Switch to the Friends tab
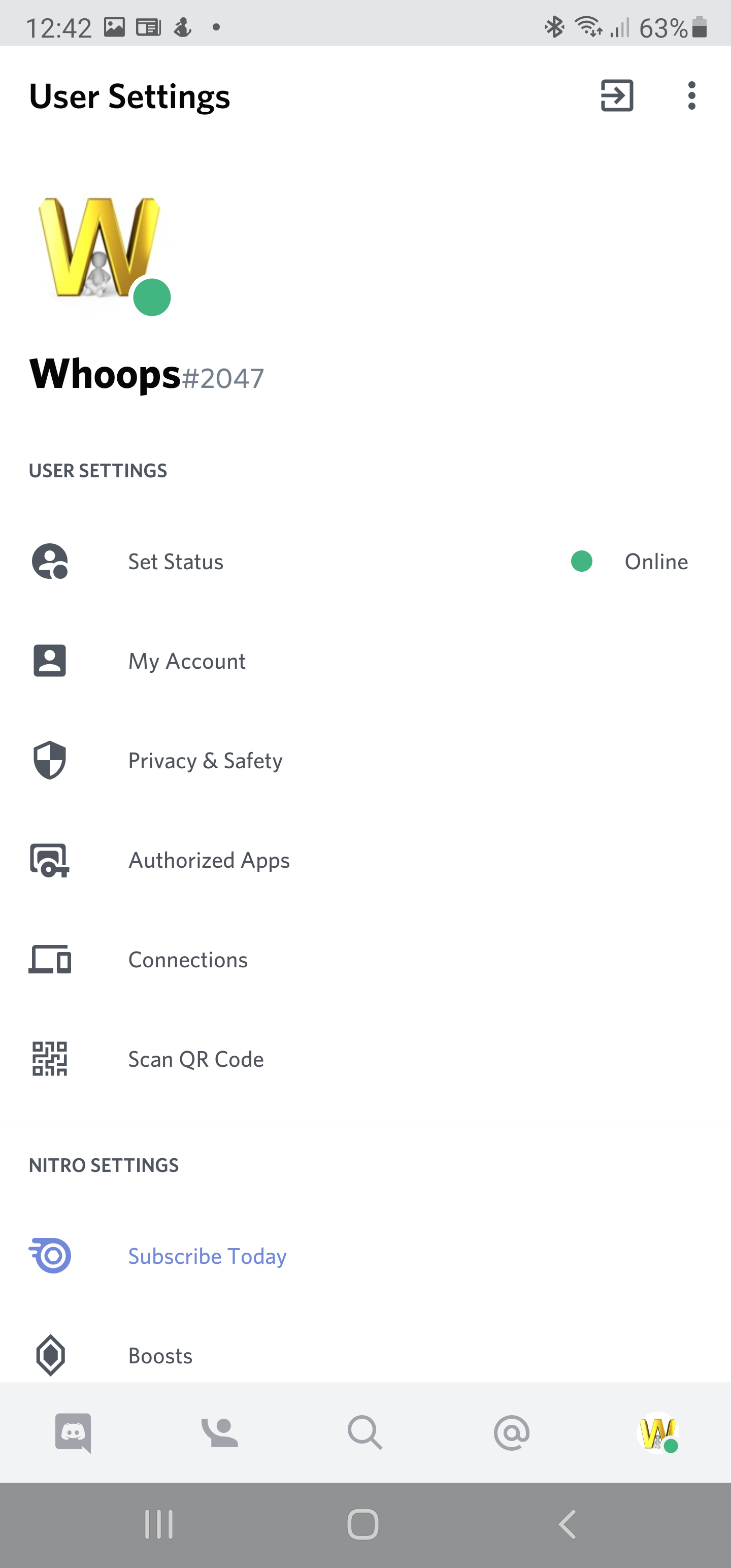Viewport: 731px width, 1568px height. (x=219, y=1433)
